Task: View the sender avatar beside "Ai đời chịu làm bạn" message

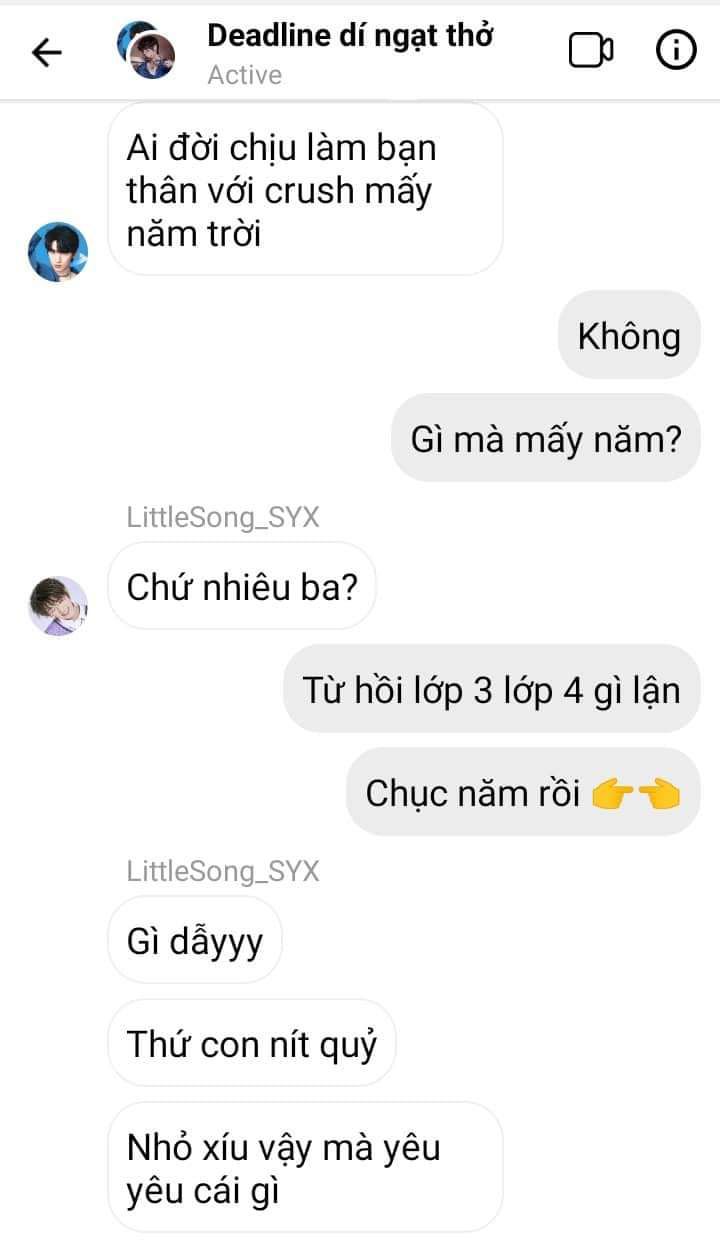Action: (x=58, y=251)
